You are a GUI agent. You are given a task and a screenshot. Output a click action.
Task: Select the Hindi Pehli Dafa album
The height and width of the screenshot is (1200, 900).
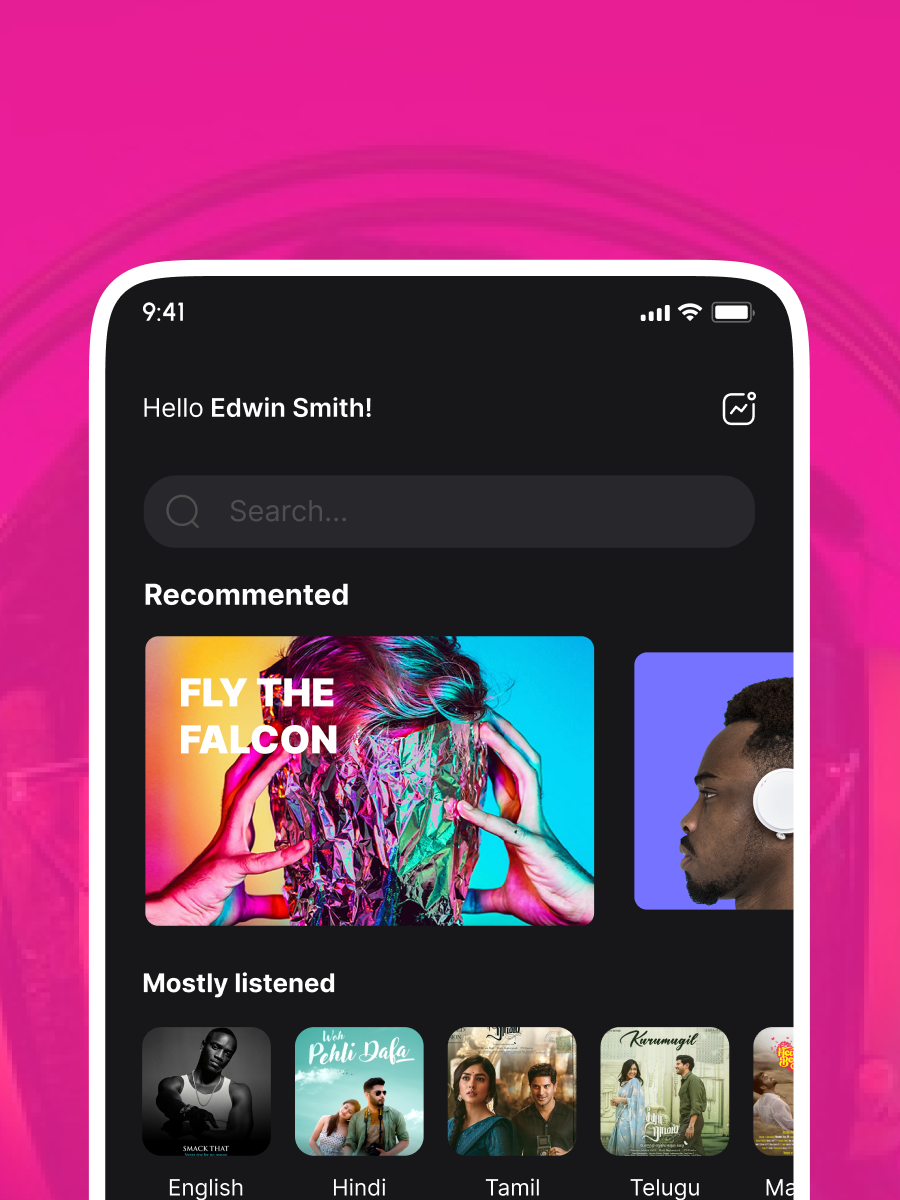359,1091
